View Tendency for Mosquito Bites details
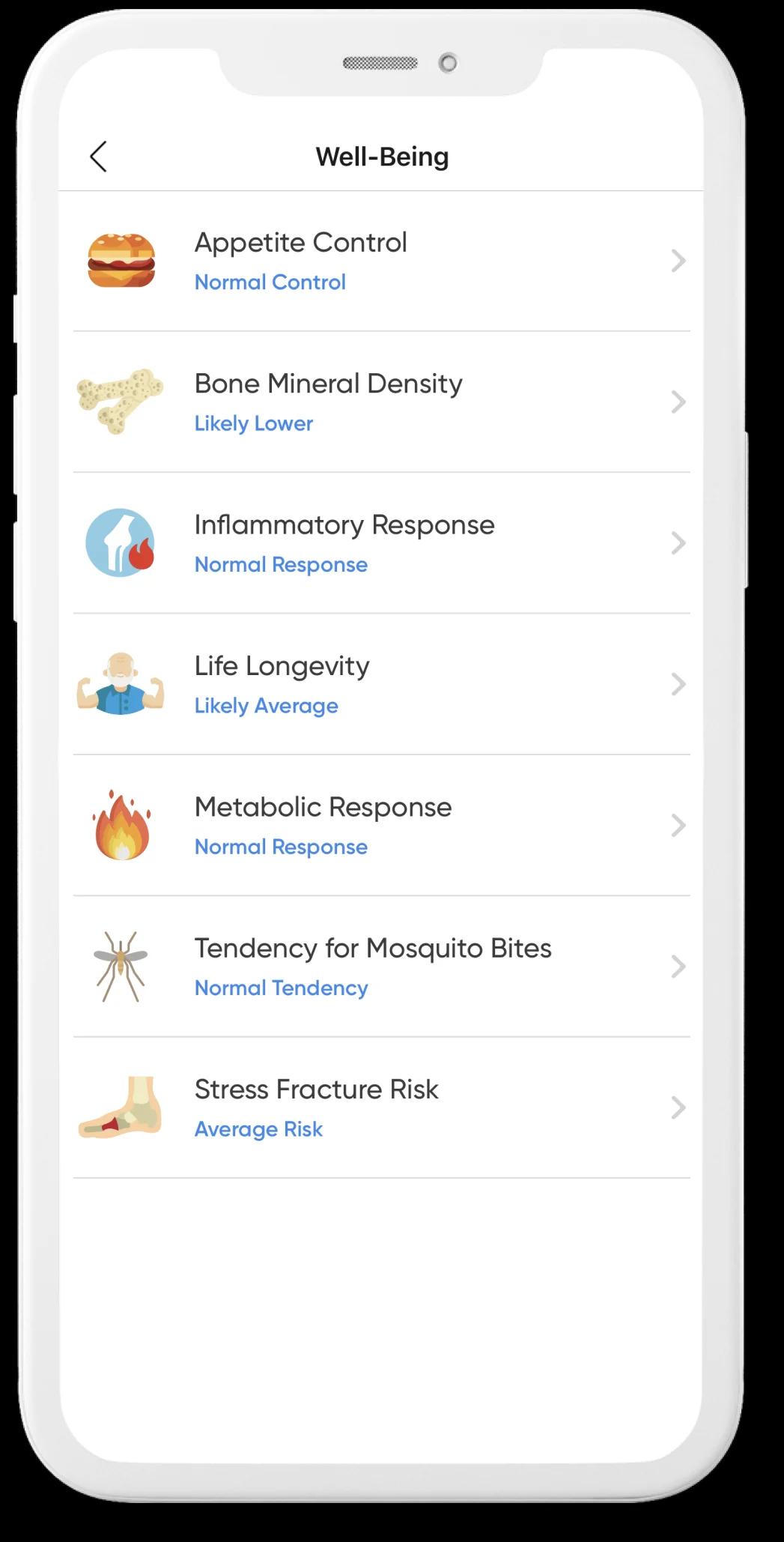The image size is (784, 1542). tap(382, 967)
